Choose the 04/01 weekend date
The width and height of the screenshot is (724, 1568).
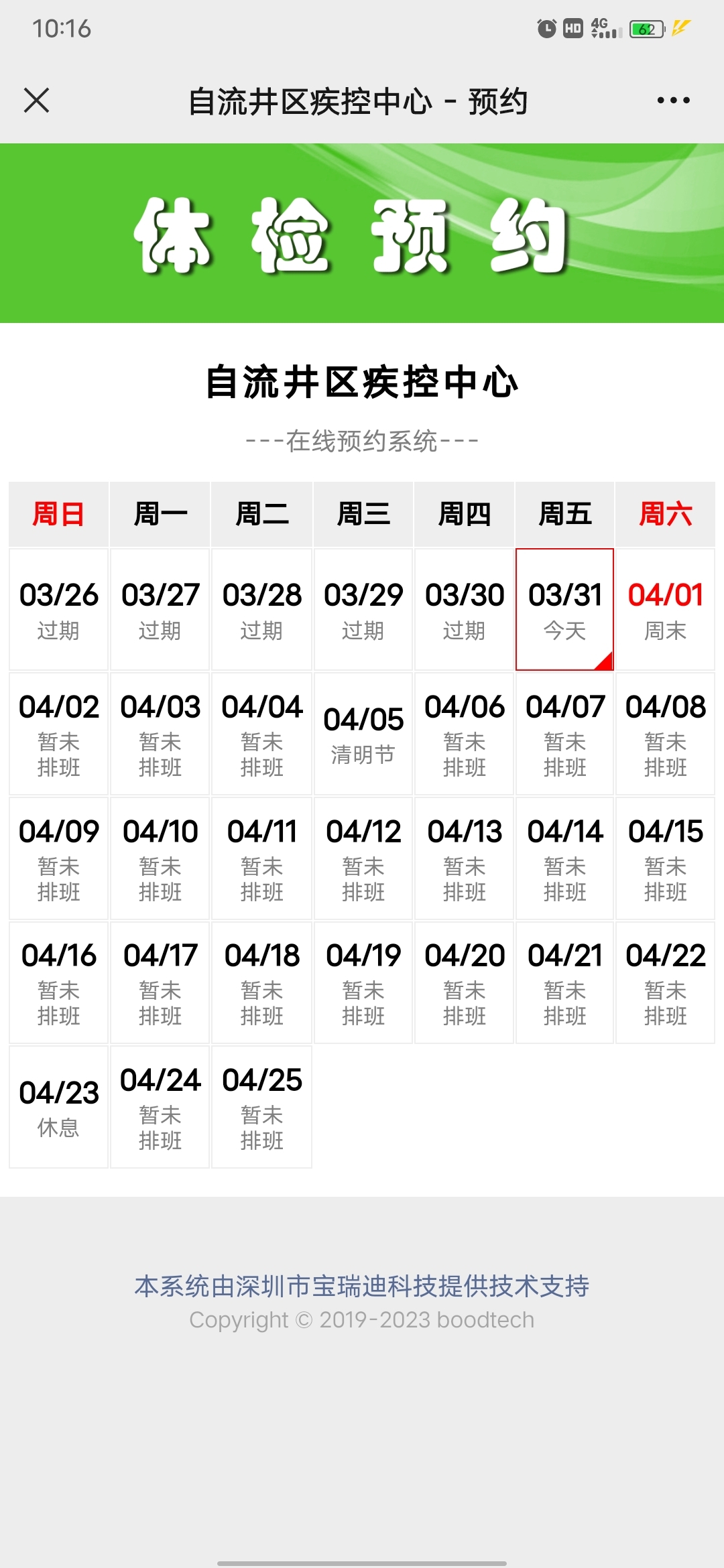coord(665,609)
